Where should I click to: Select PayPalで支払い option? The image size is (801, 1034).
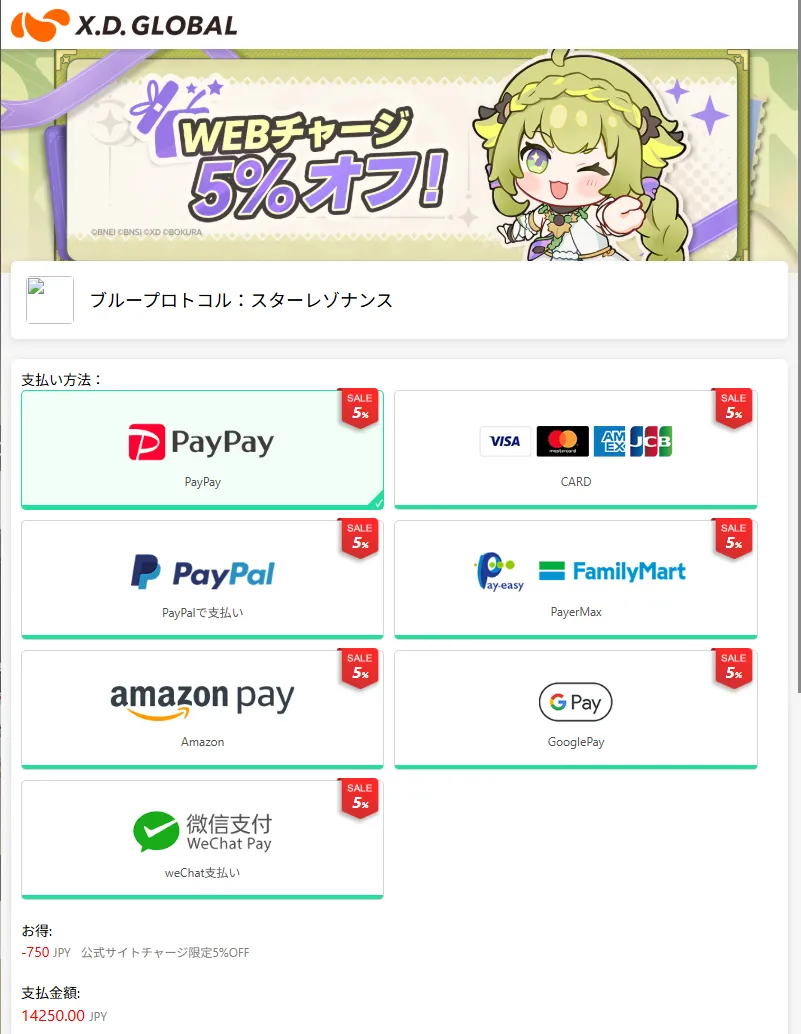[x=202, y=579]
